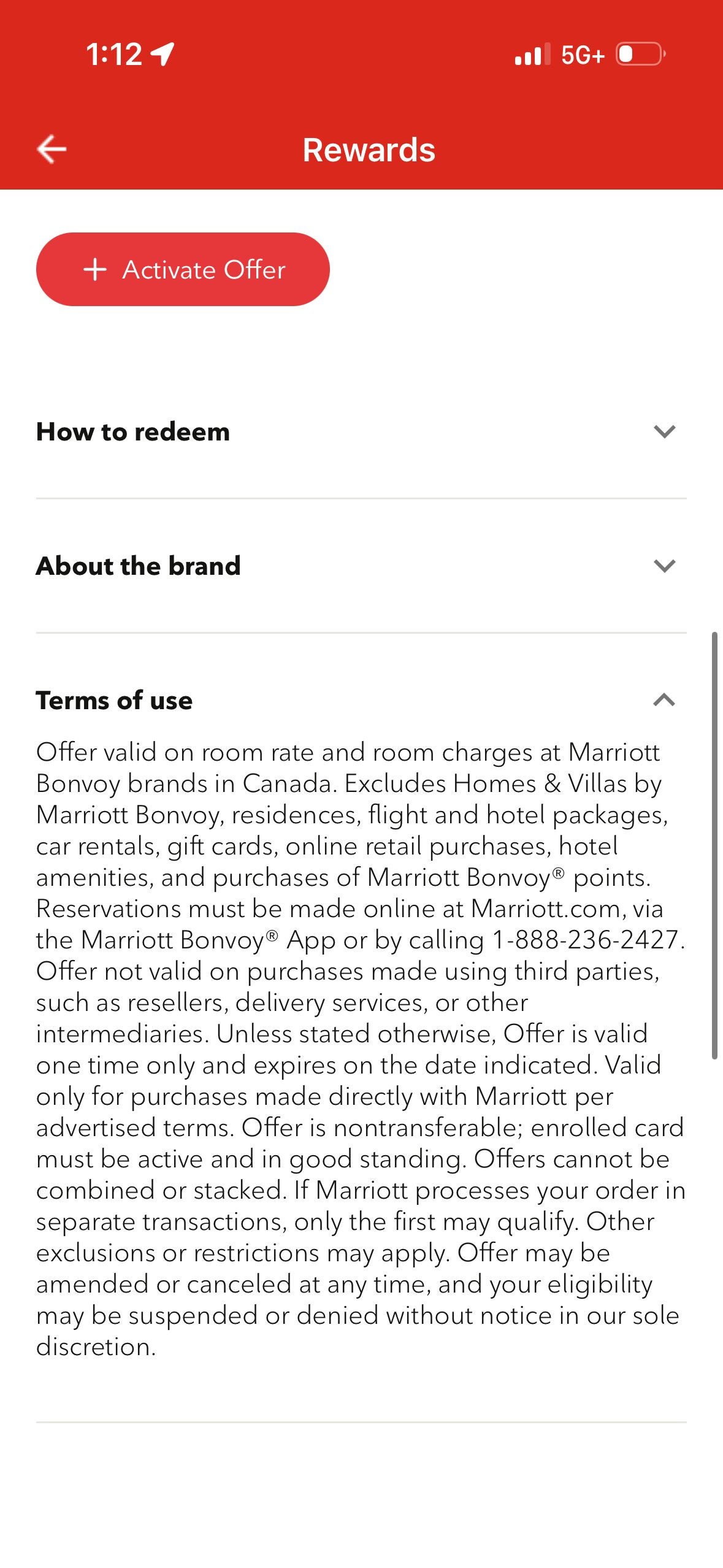Activate the offer
This screenshot has width=723, height=1568.
point(183,269)
